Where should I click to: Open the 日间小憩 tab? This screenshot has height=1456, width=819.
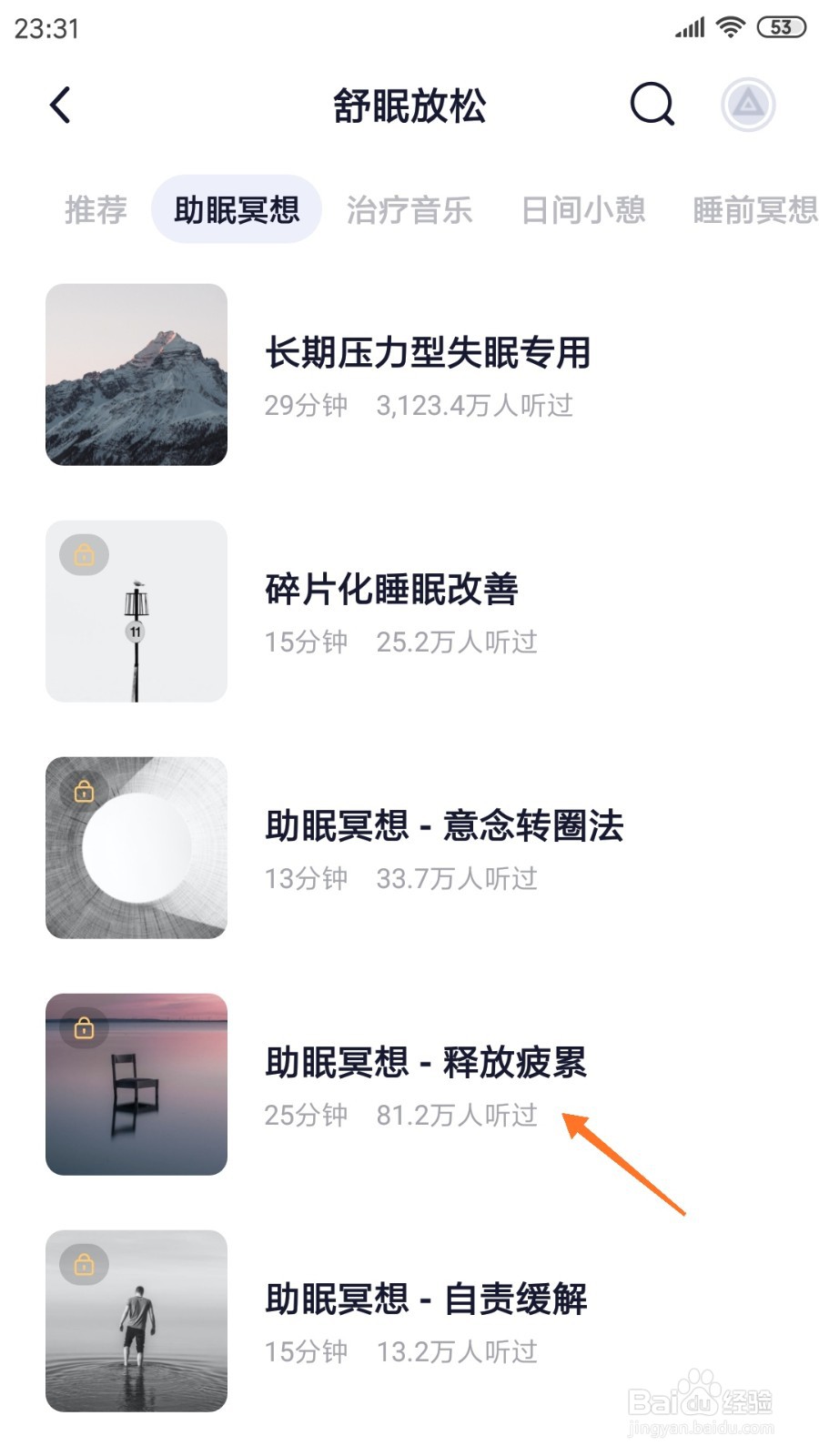583,210
